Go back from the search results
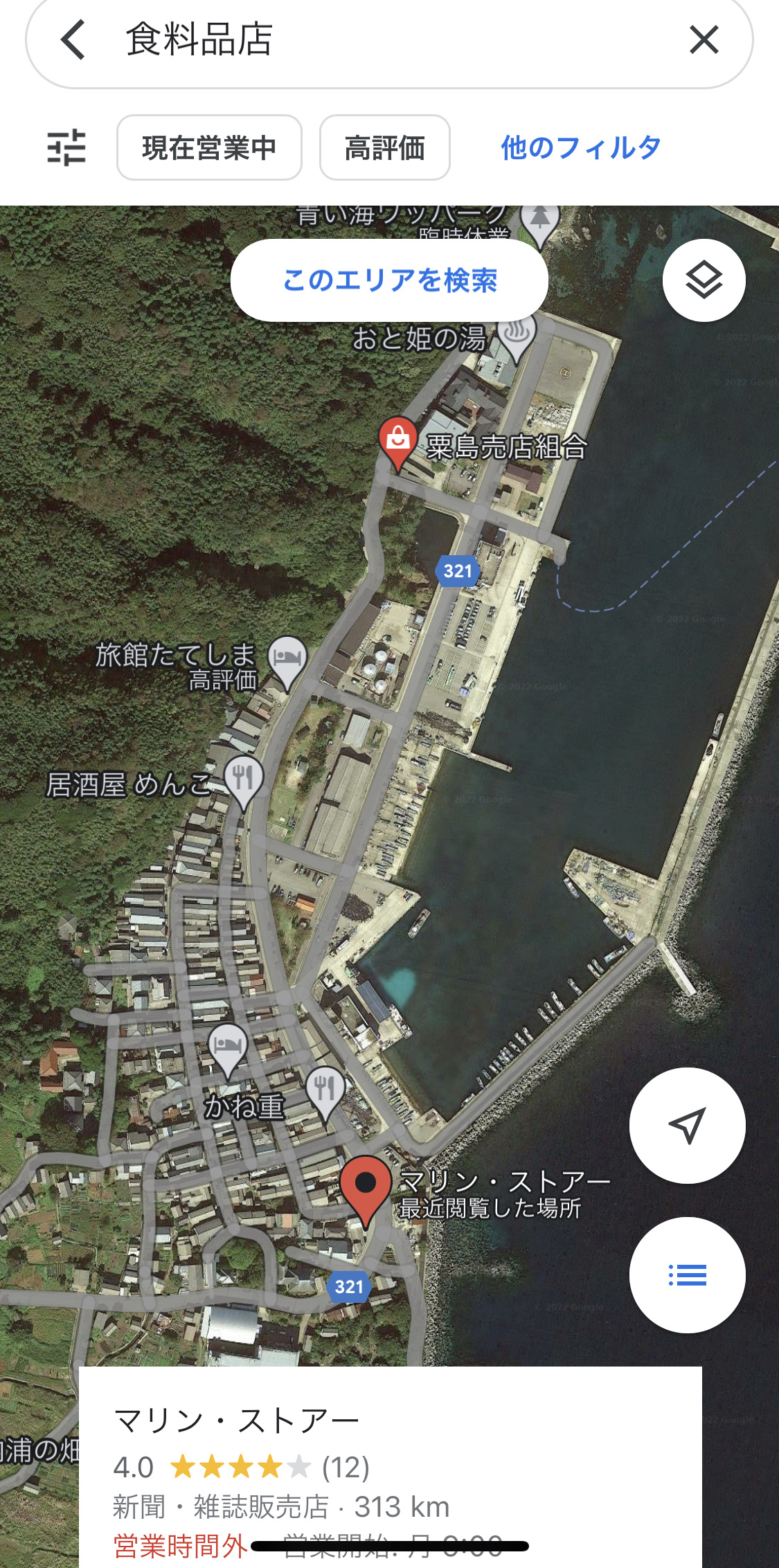 [73, 39]
